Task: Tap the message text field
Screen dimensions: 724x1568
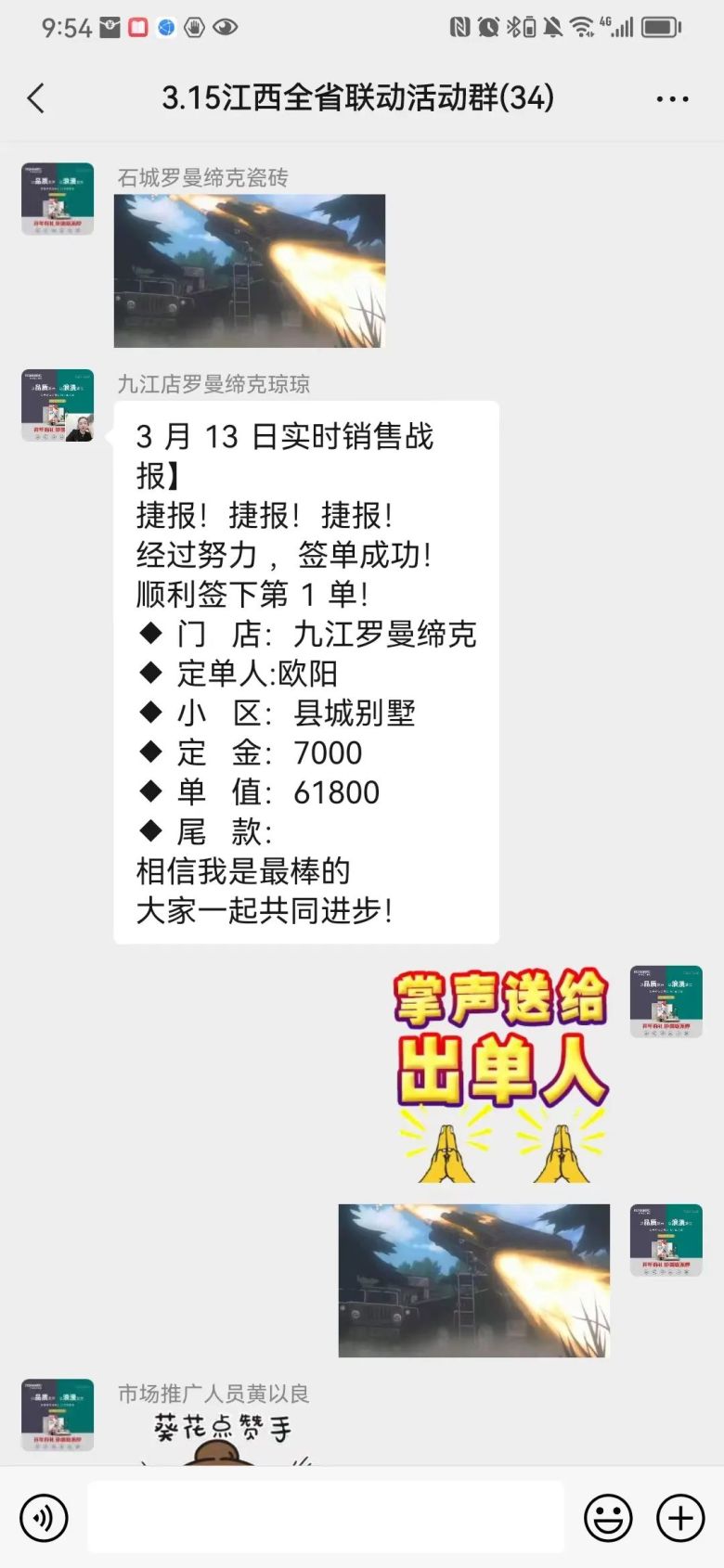Action: point(325,1518)
